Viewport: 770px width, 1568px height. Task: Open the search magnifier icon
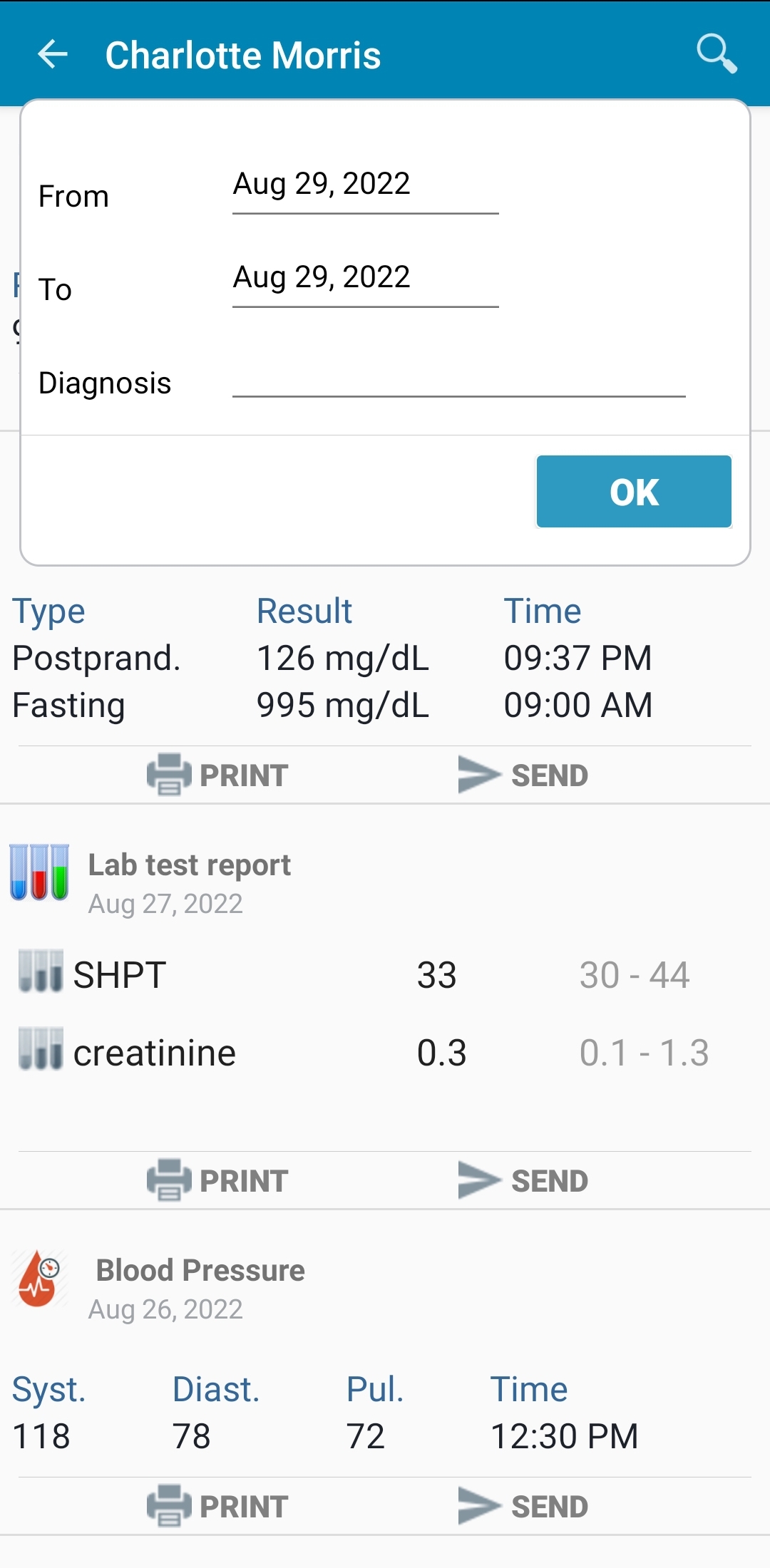tap(717, 54)
